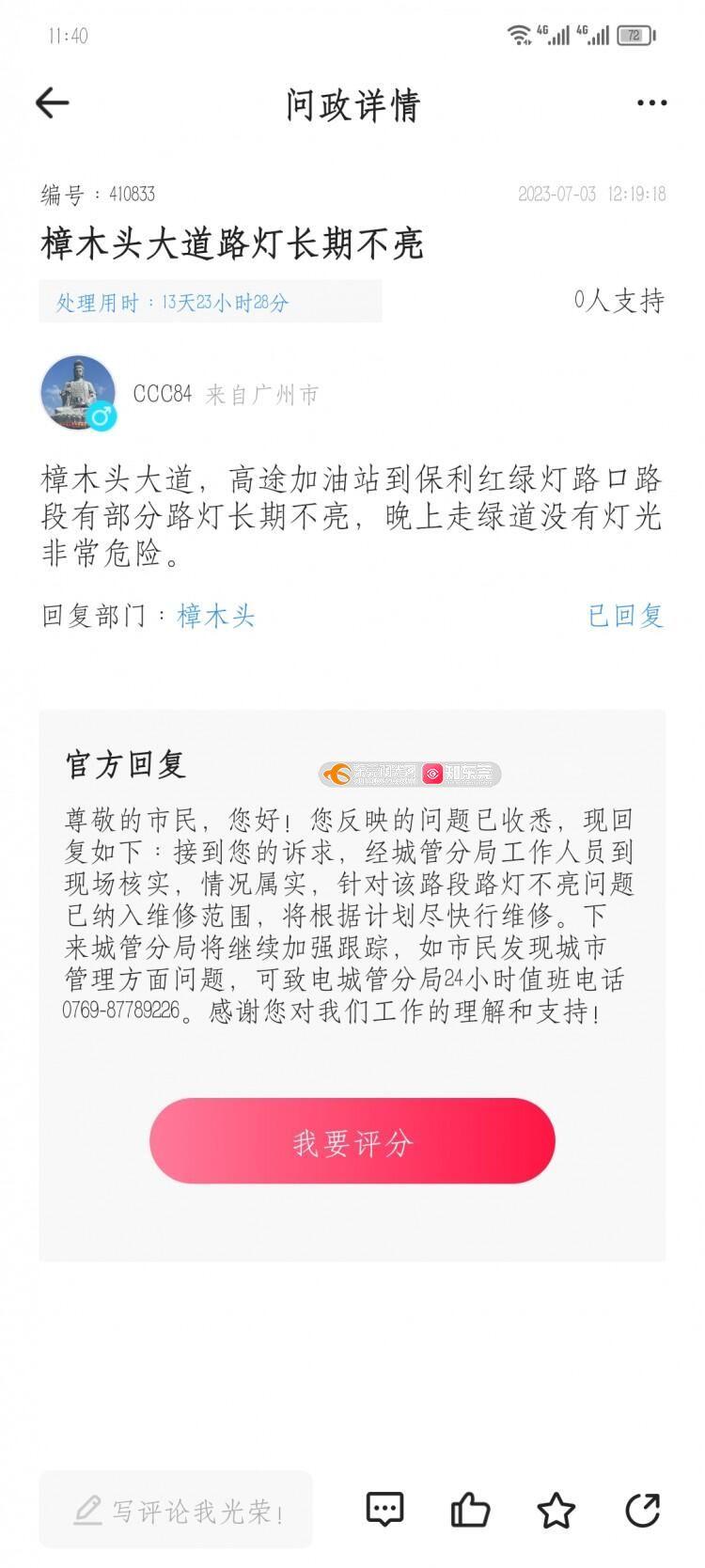Open the three-dot overflow menu
Screen dimensions: 705x1568
pos(651,103)
